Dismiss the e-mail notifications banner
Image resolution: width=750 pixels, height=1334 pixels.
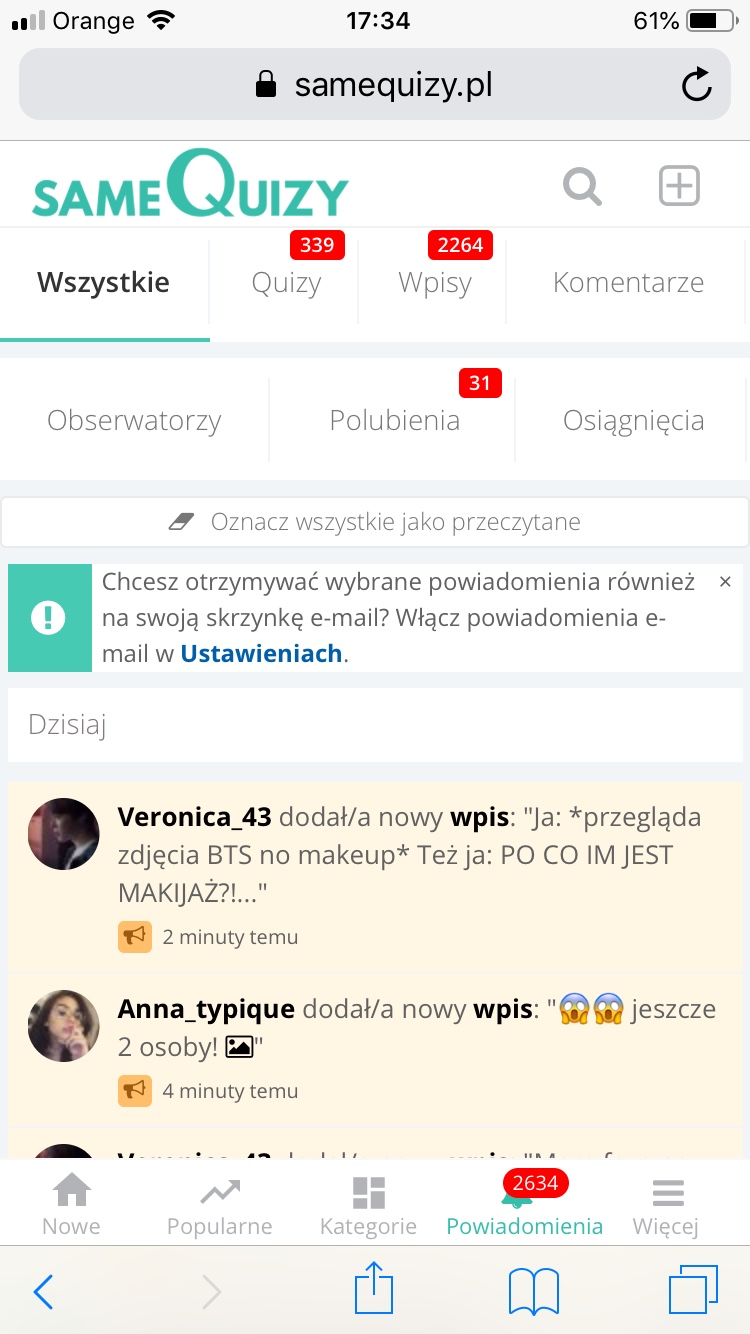click(725, 582)
